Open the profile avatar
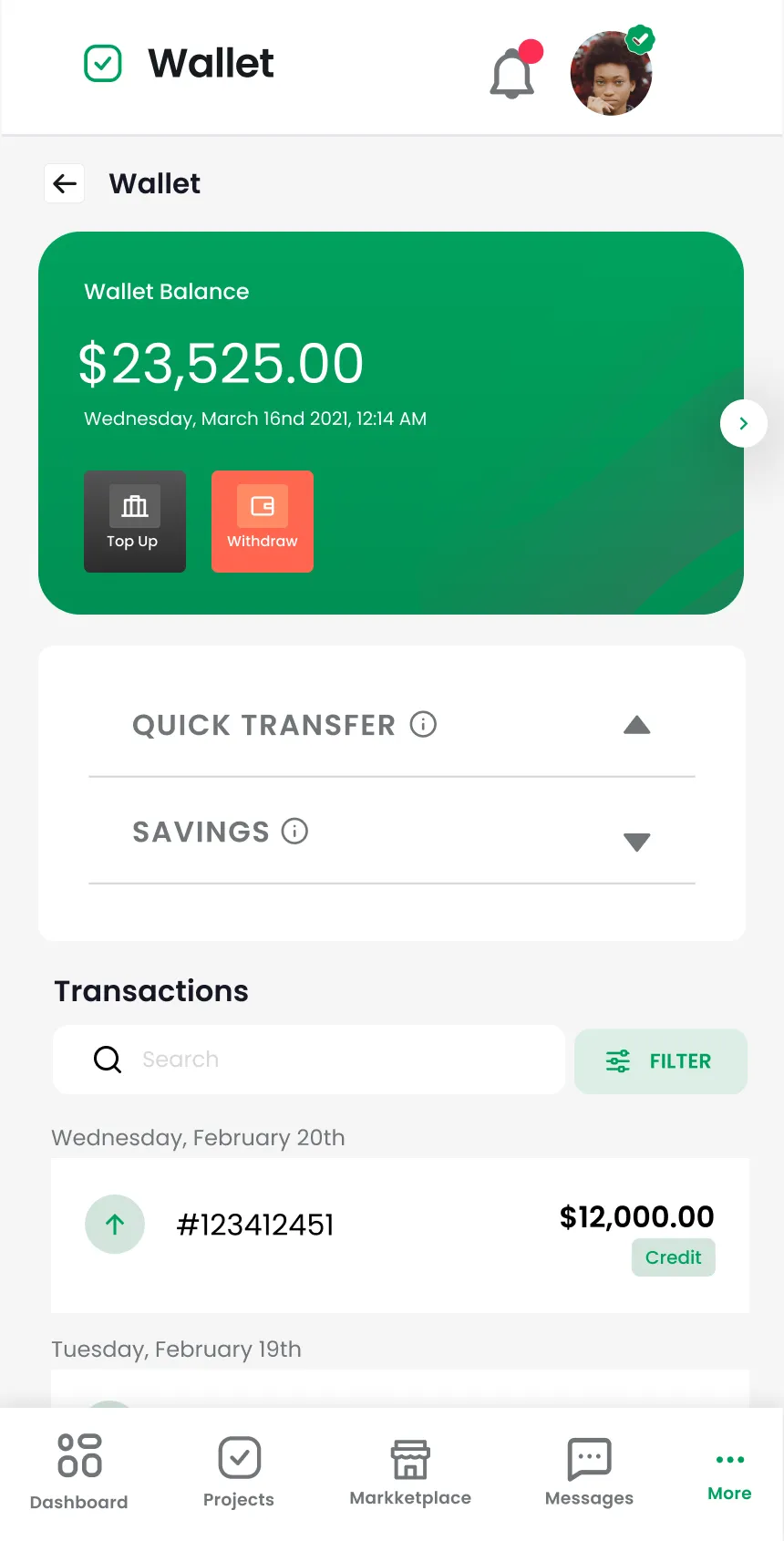This screenshot has width=784, height=1541. (611, 74)
